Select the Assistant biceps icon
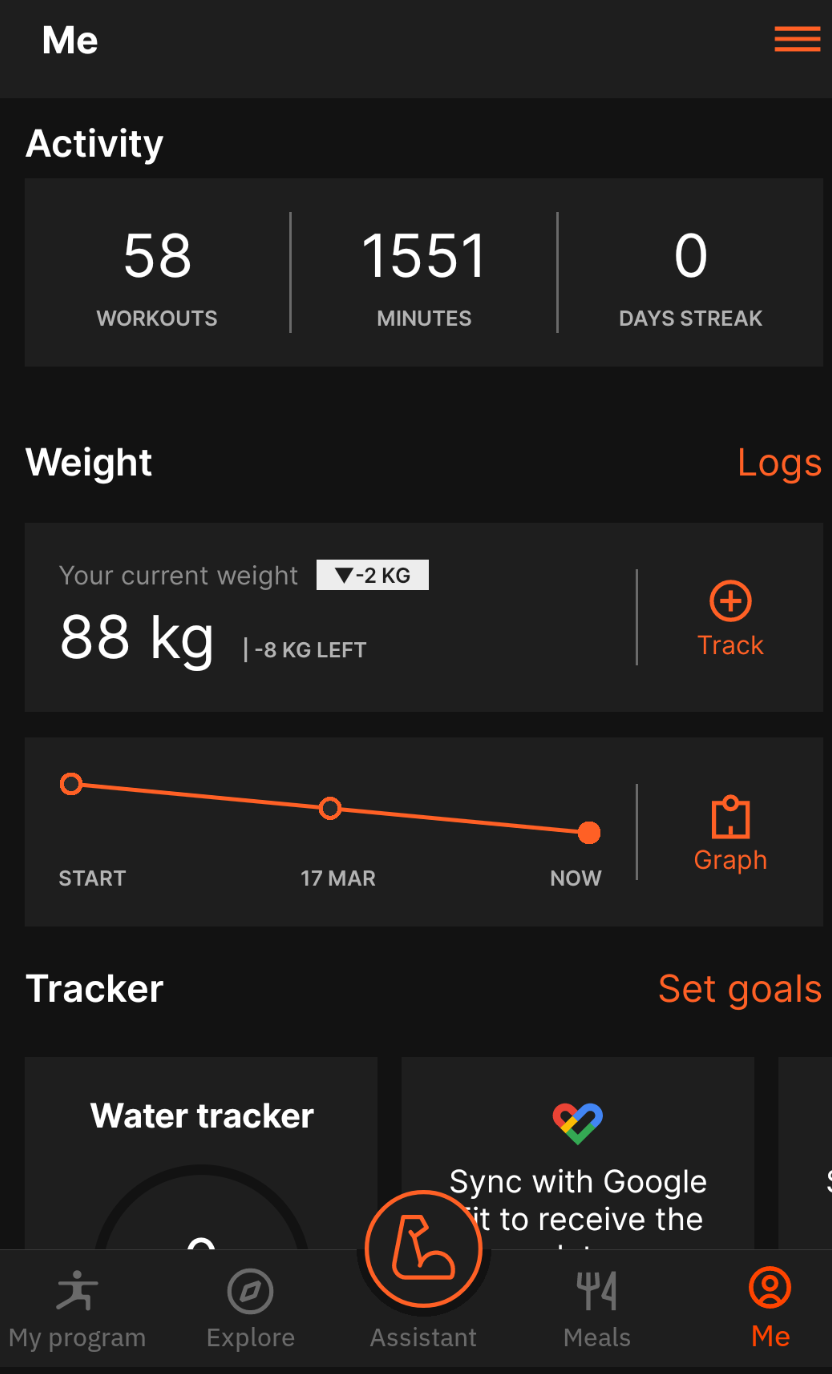Viewport: 832px width, 1374px height. tap(423, 1248)
